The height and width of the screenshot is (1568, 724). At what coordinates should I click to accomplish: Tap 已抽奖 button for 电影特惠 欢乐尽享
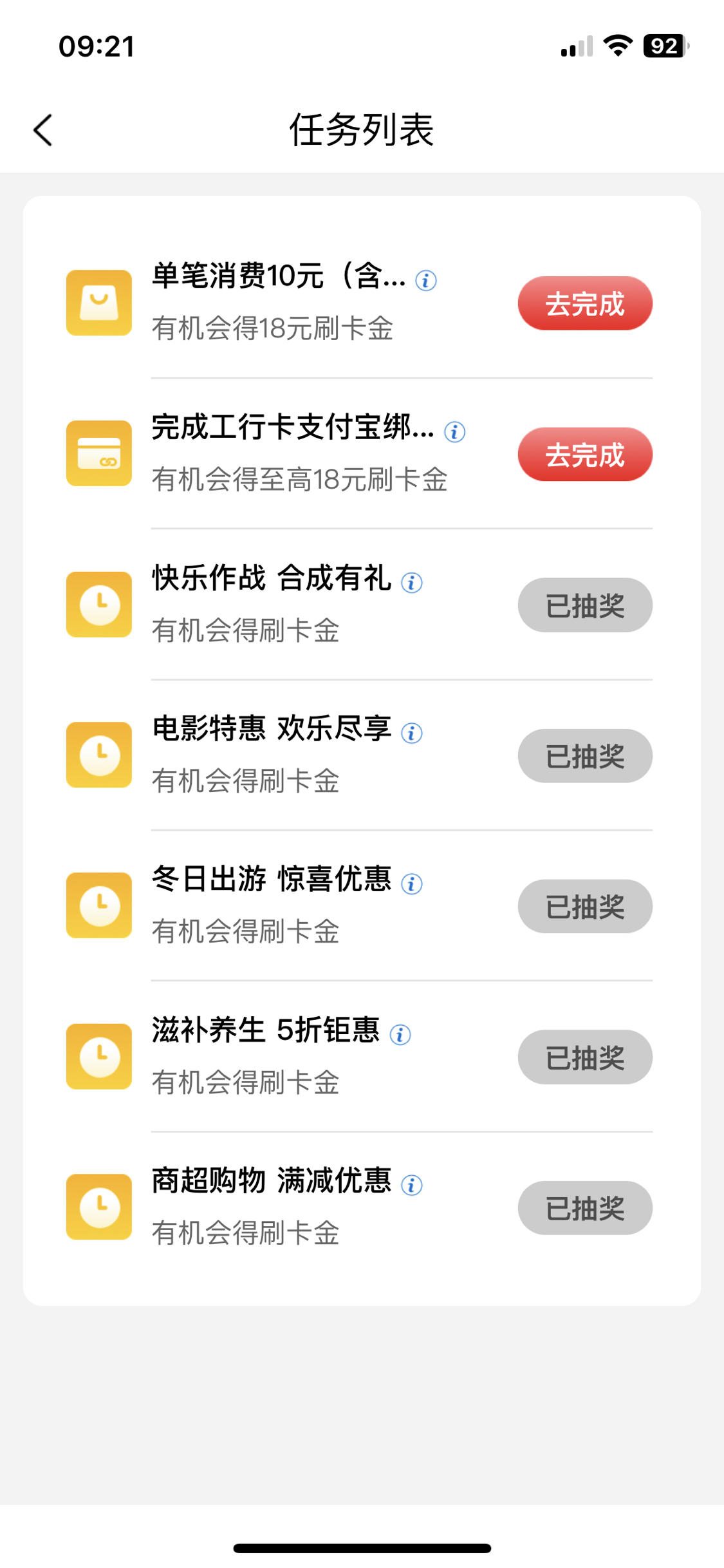[585, 756]
